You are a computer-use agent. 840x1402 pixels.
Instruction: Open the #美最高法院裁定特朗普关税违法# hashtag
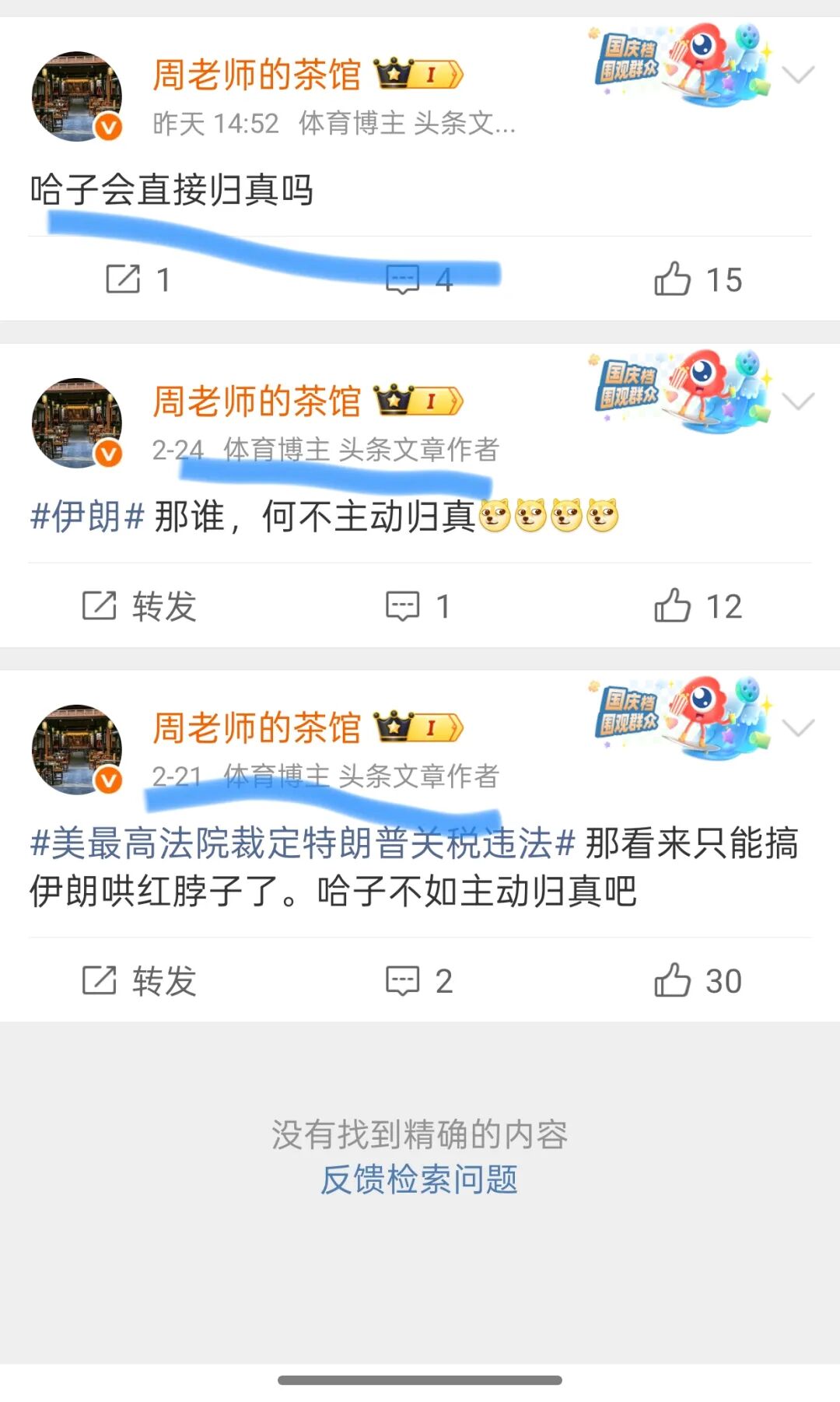tap(302, 843)
